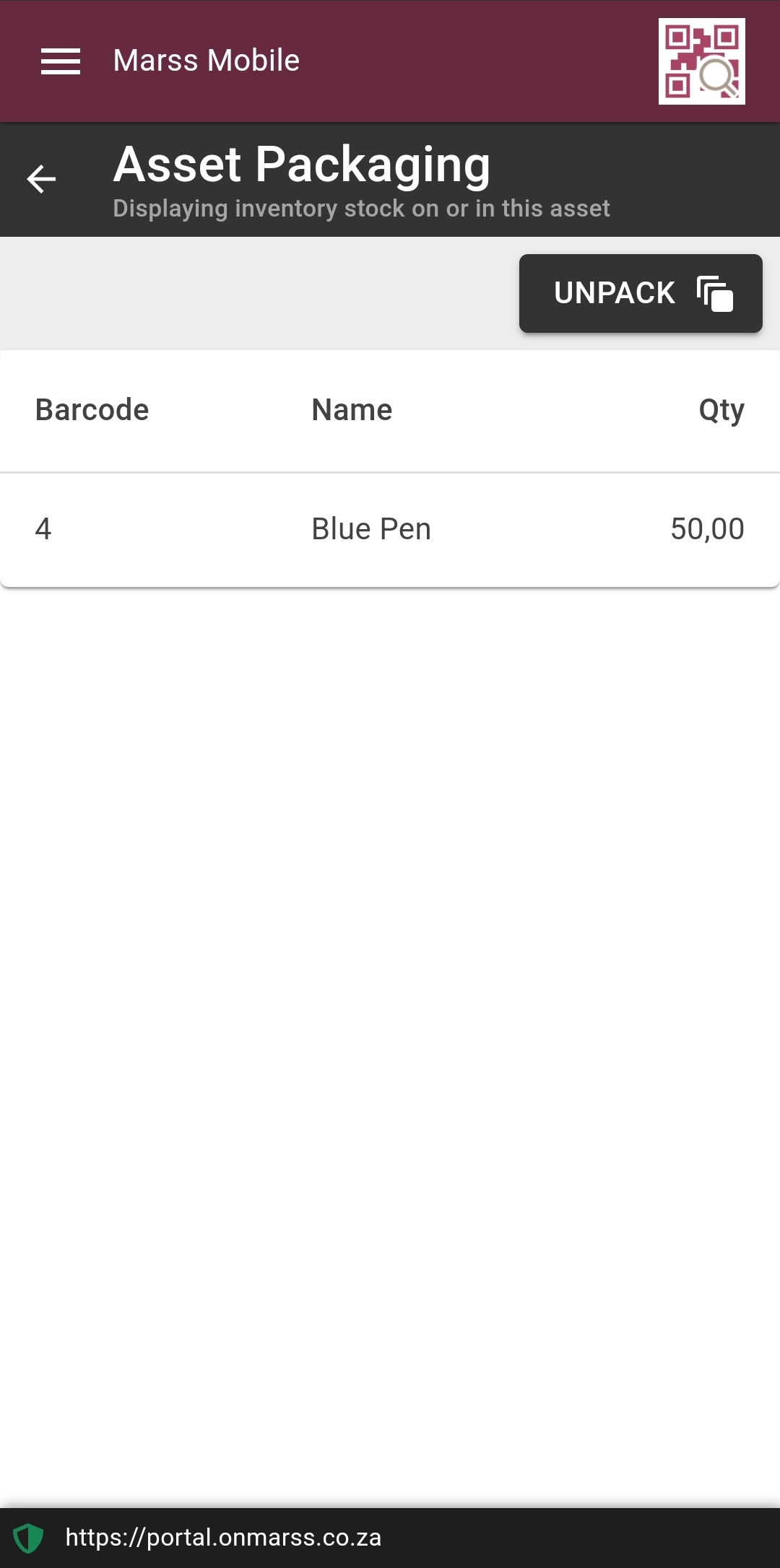Select the QR search icon in the header
780x1568 pixels.
pos(701,61)
